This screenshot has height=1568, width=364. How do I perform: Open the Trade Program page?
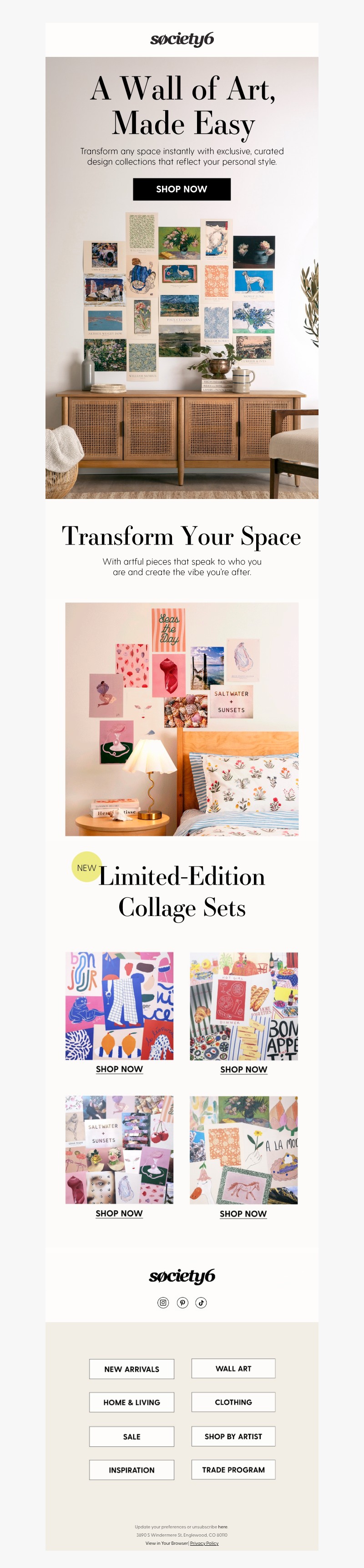tap(233, 1469)
